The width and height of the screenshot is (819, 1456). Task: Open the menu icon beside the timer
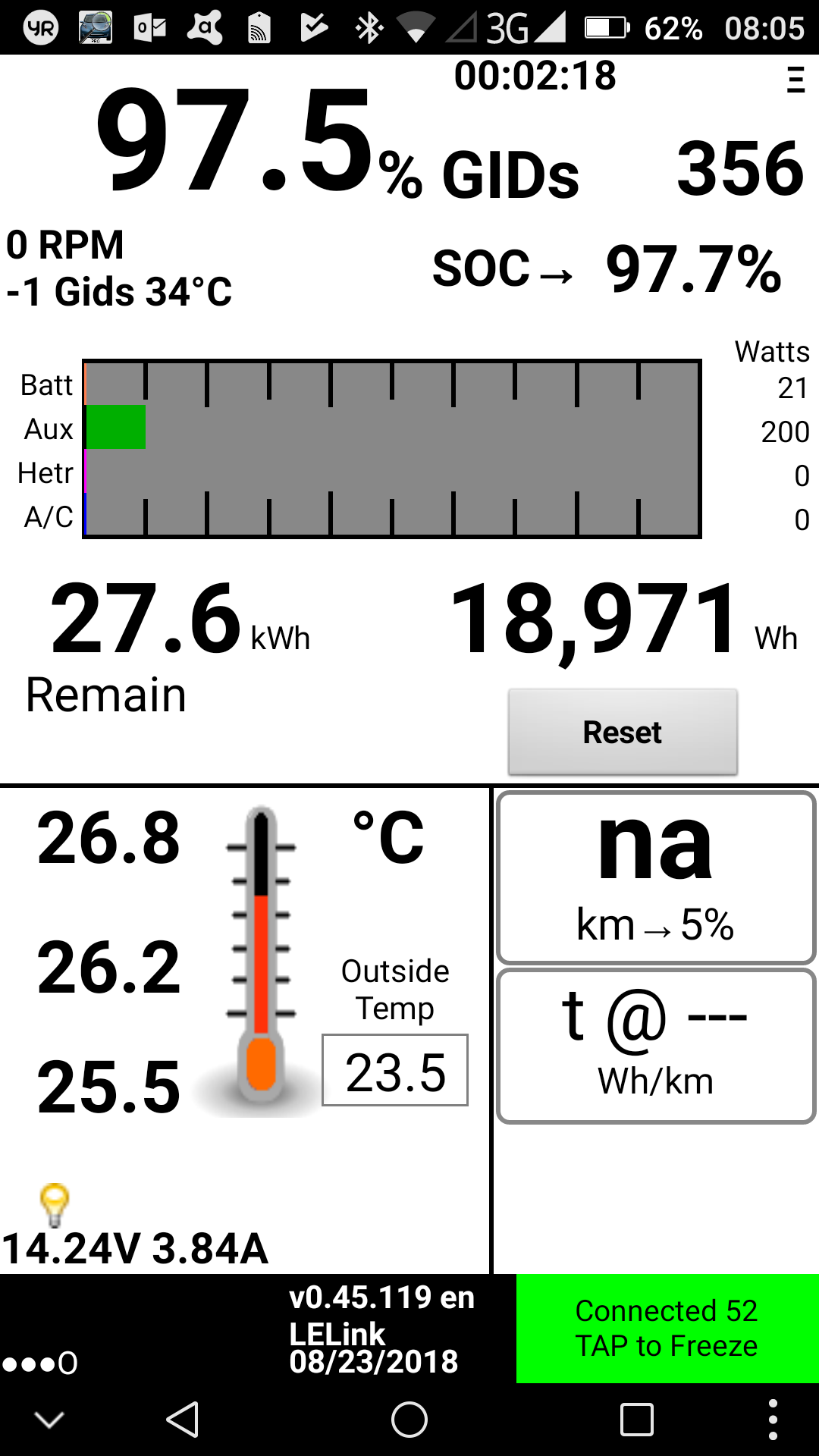pos(795,80)
